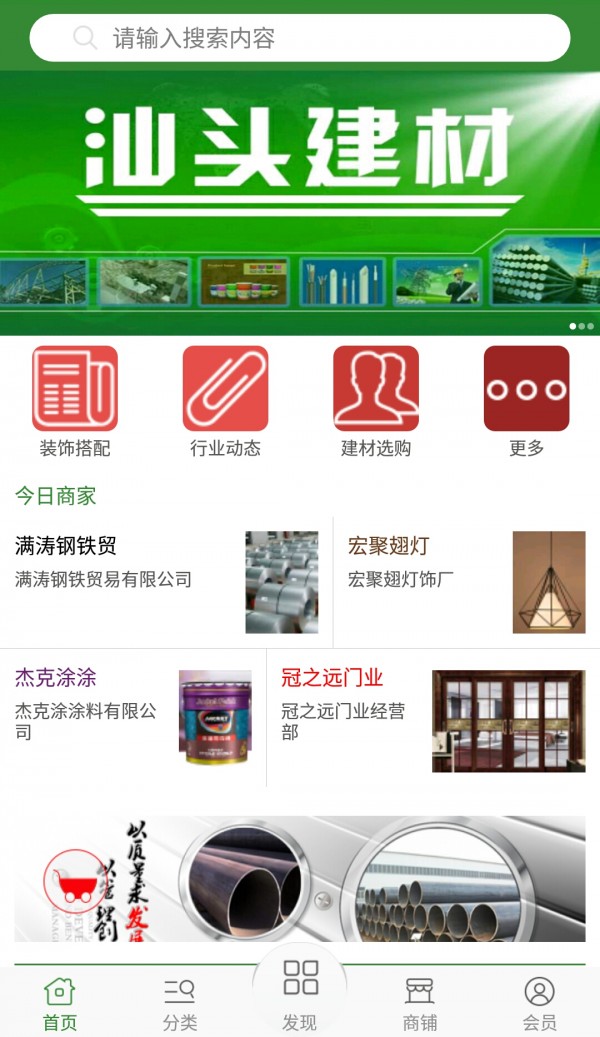Open the steel pipe promotional banner
Viewport: 600px width, 1037px height.
[x=300, y=878]
